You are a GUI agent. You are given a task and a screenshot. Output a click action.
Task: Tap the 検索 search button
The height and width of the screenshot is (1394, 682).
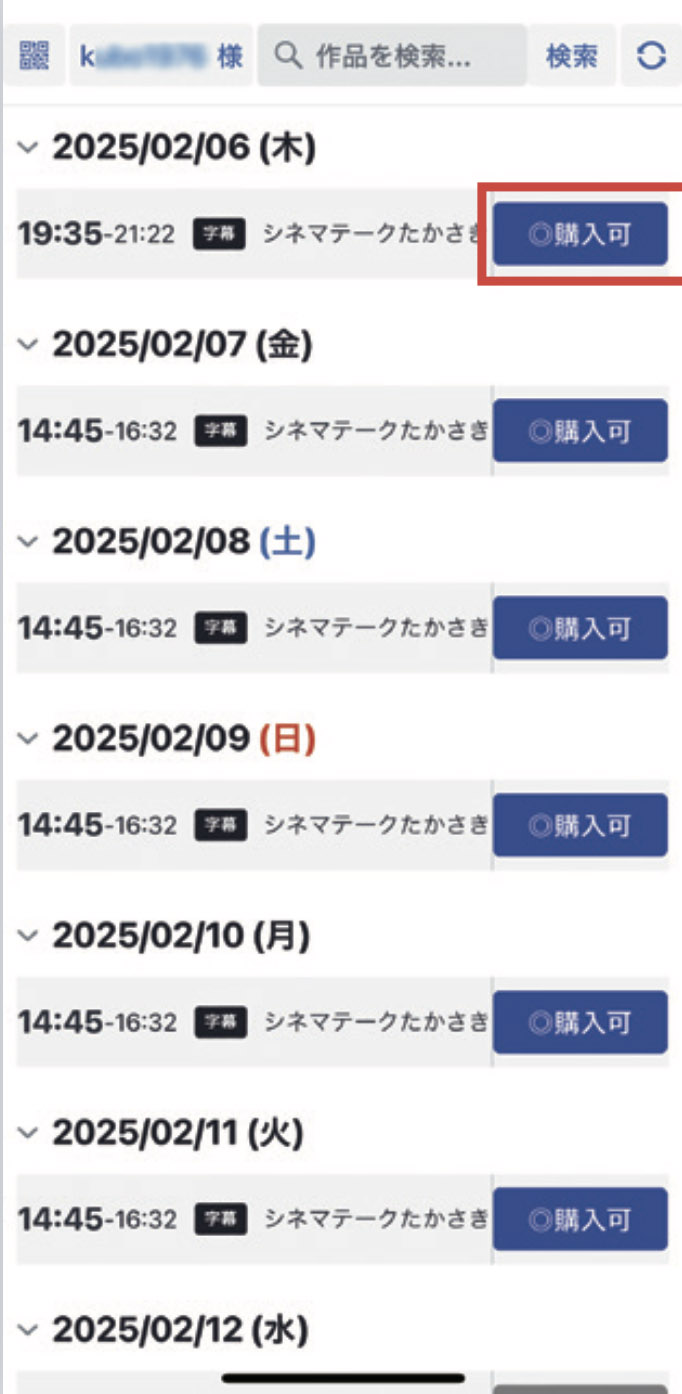(572, 56)
